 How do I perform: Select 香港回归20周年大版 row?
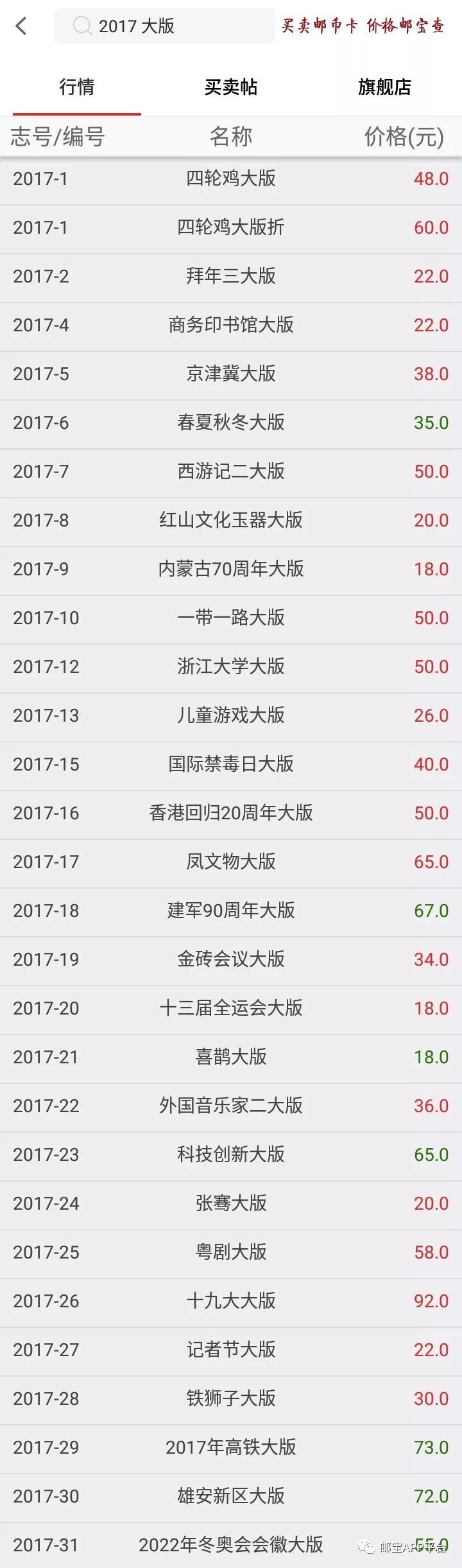pyautogui.click(x=231, y=813)
